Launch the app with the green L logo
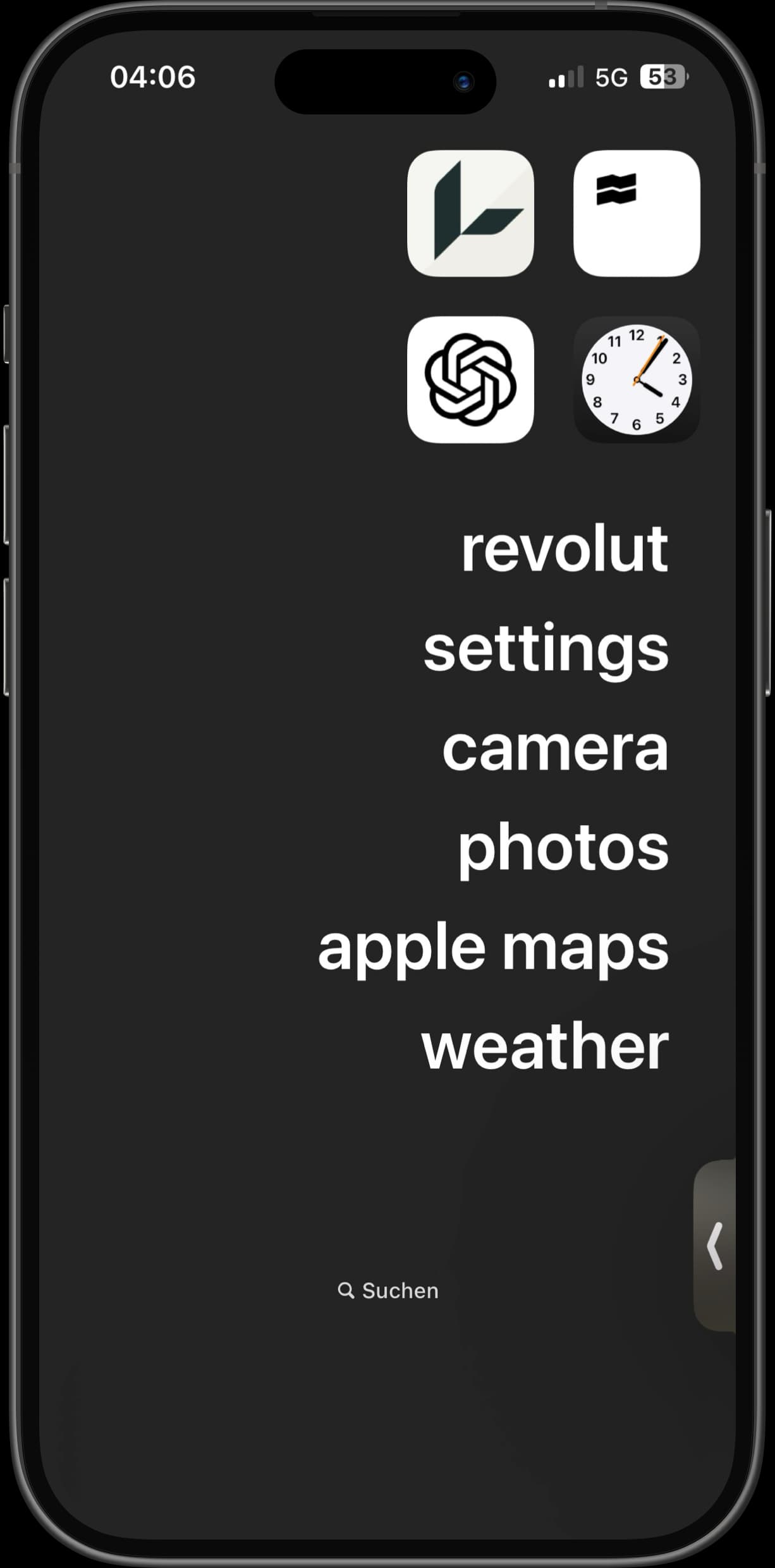 point(470,213)
